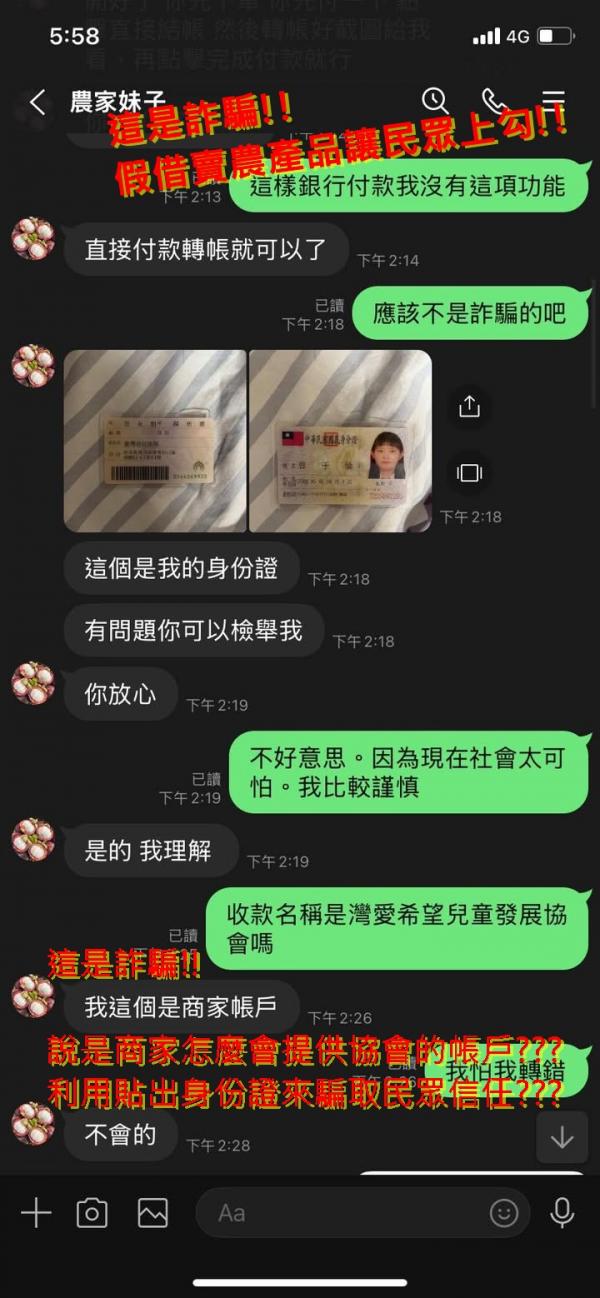The width and height of the screenshot is (600, 1298).
Task: Open the chat menu
Action: pos(553,100)
